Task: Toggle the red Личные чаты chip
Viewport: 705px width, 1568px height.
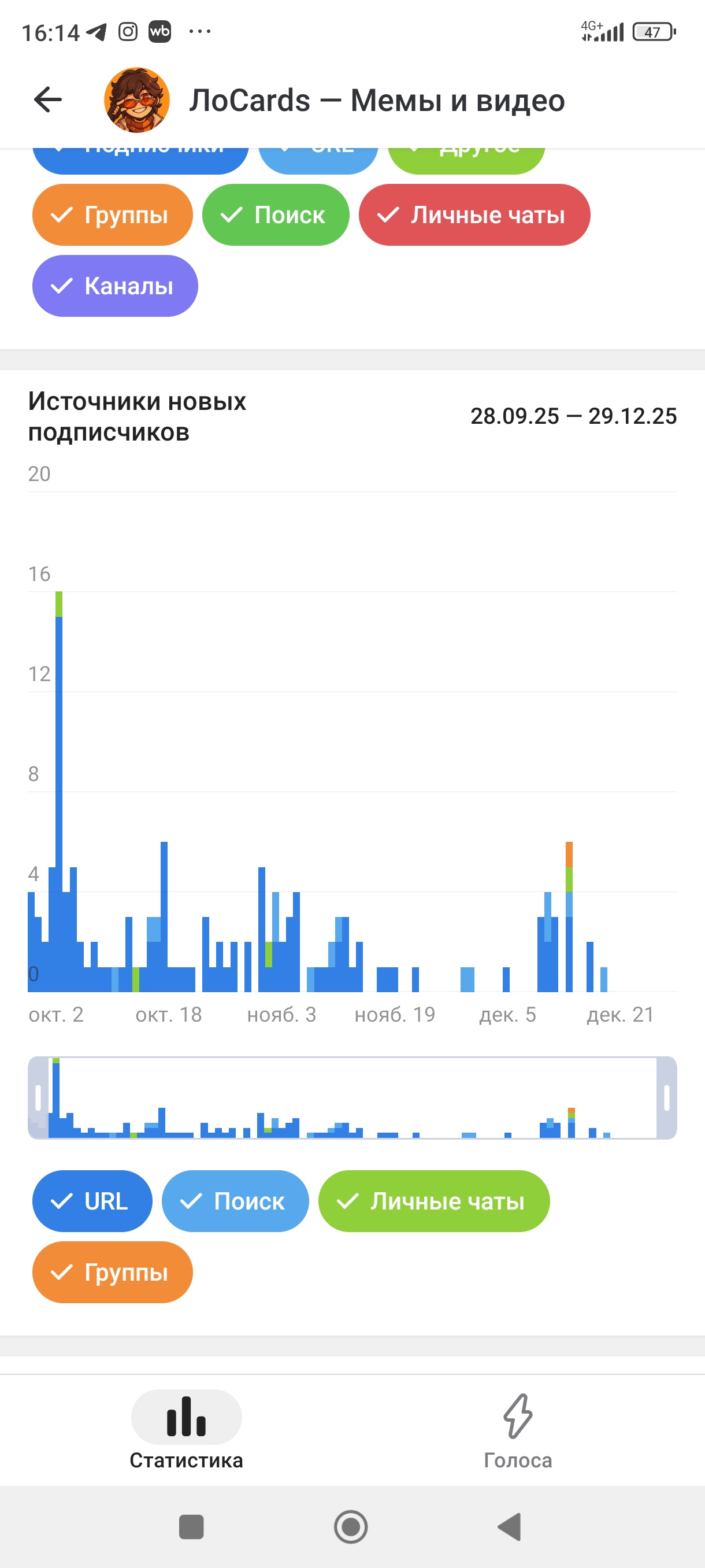Action: (x=474, y=215)
